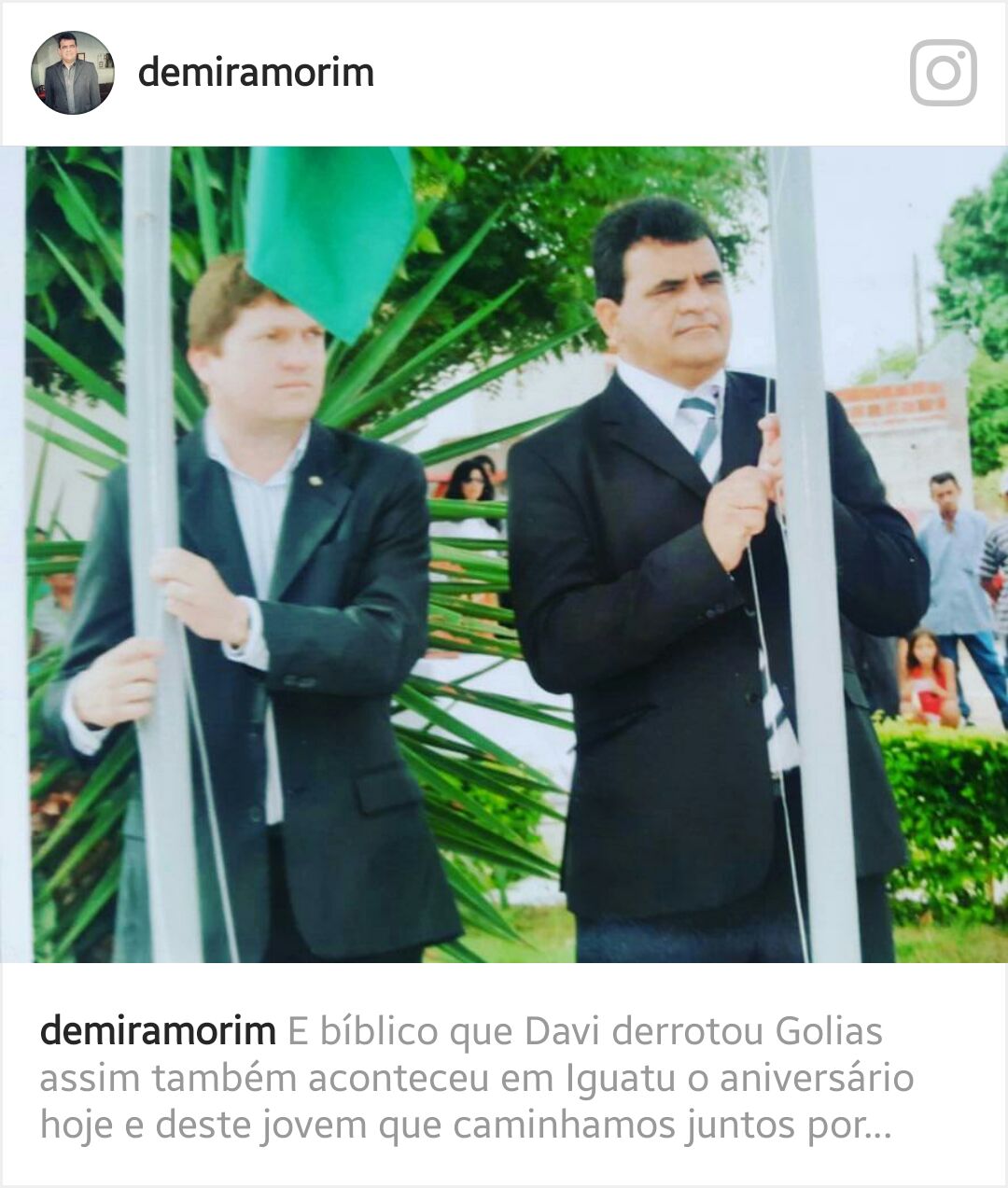This screenshot has width=1008, height=1188.
Task: Tap the demiramorim name in the caption
Action: click(158, 1032)
